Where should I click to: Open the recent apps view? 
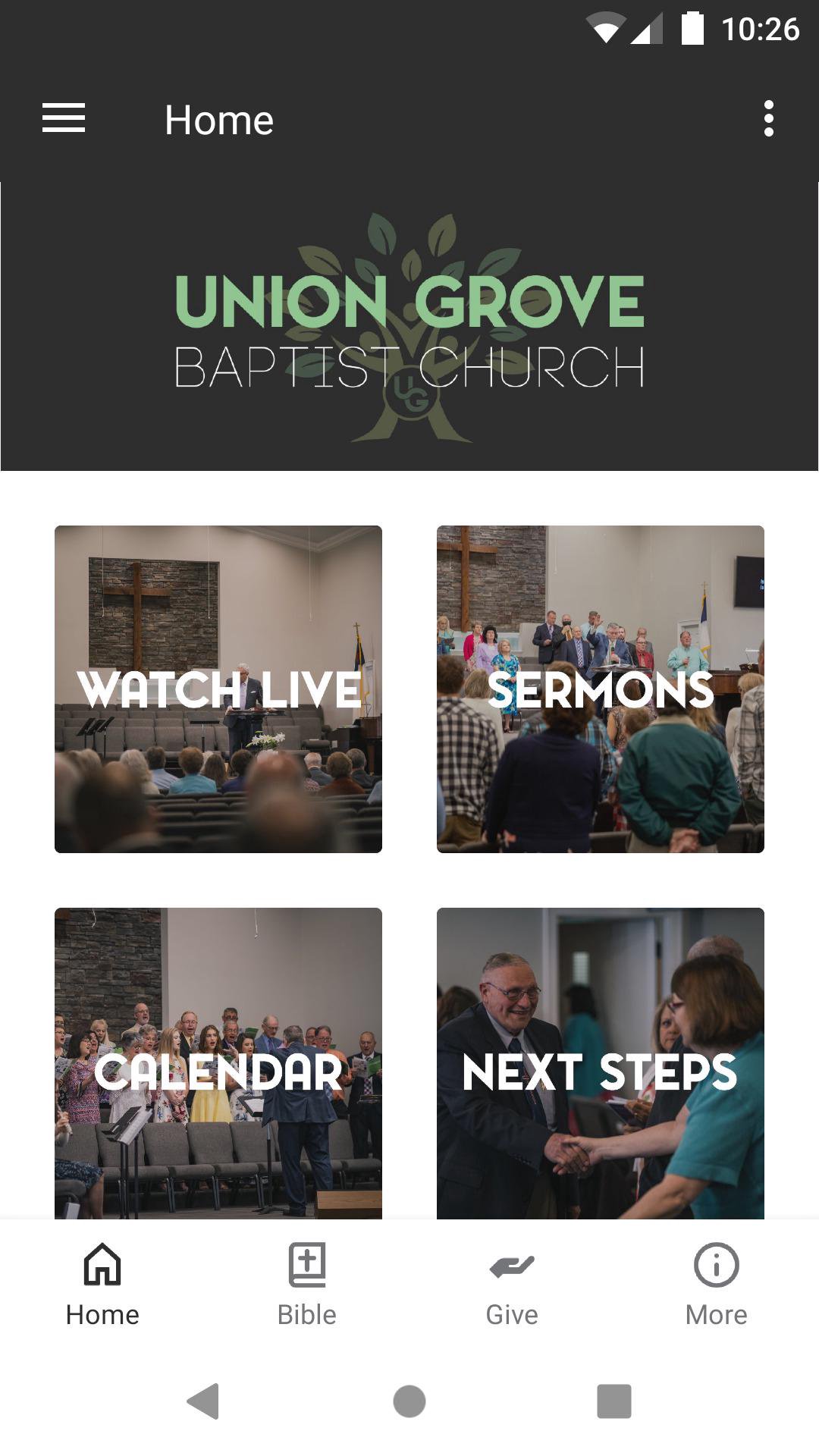[614, 1401]
